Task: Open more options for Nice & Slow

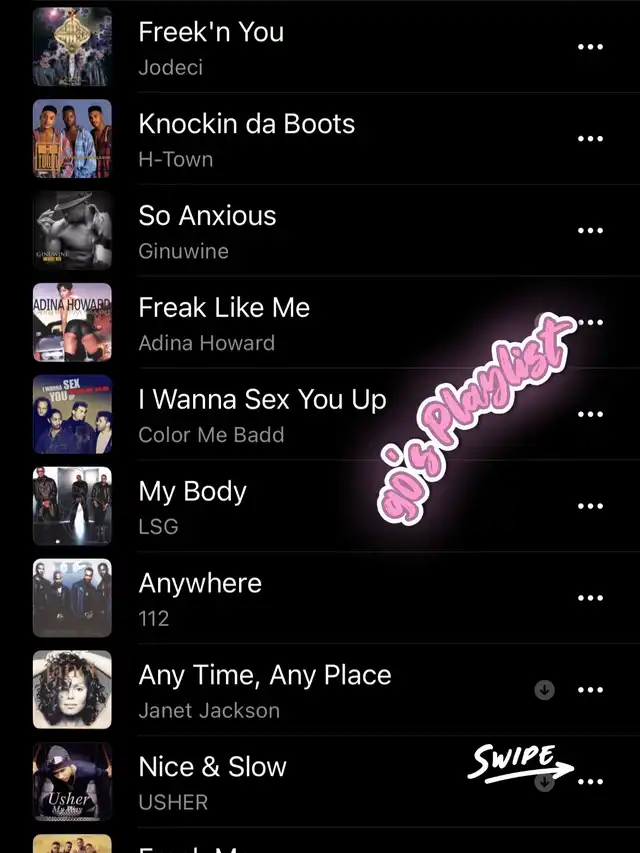Action: coord(591,782)
